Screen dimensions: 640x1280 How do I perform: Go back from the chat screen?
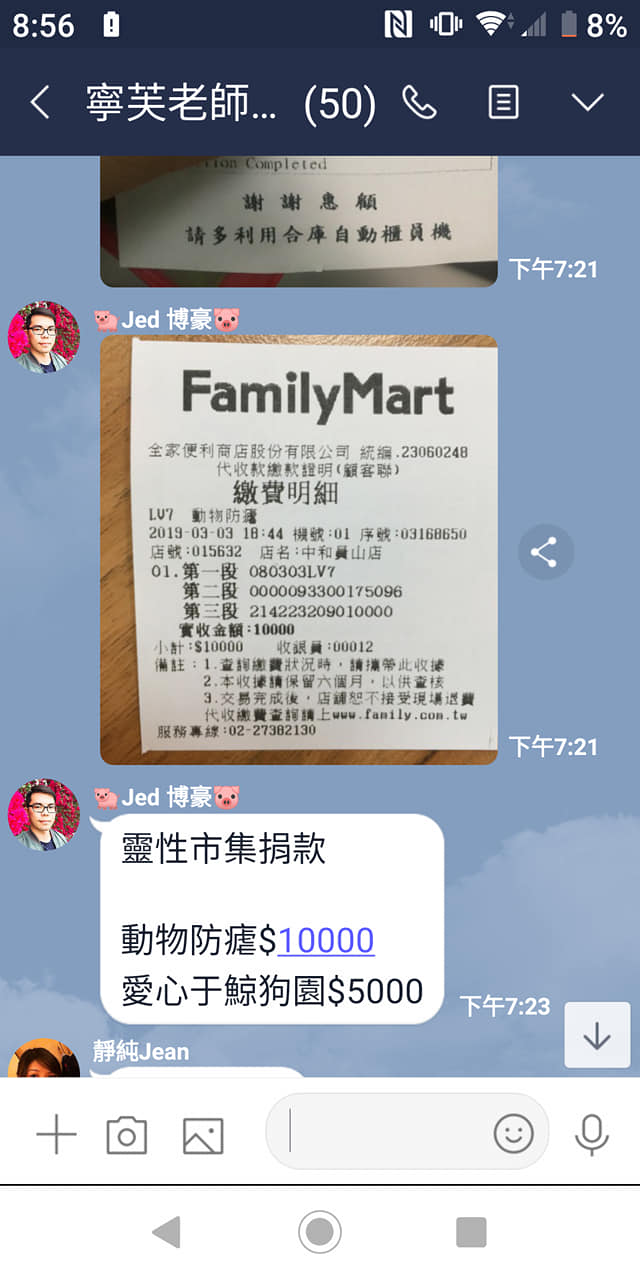click(x=39, y=103)
